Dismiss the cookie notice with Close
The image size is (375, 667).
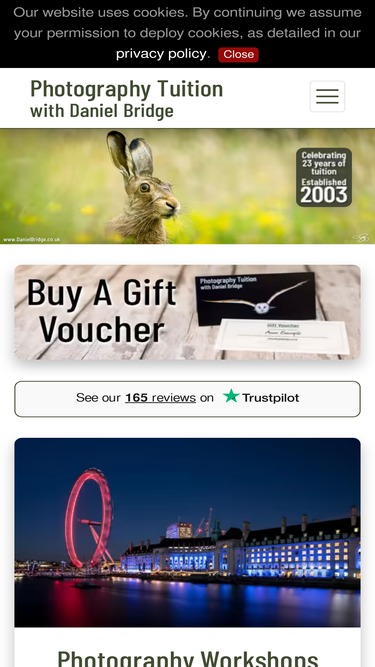point(238,54)
